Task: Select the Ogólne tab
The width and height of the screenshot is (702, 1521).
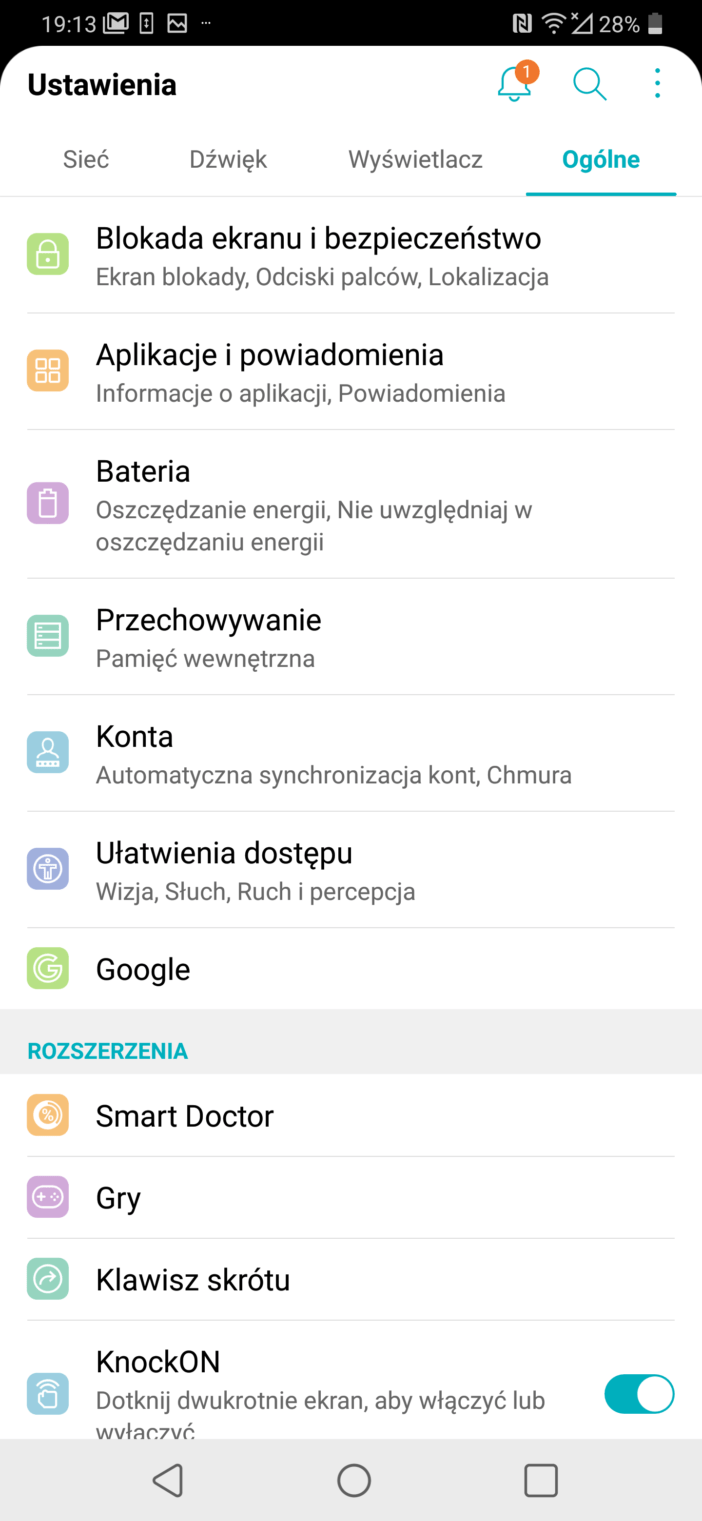Action: pyautogui.click(x=601, y=160)
